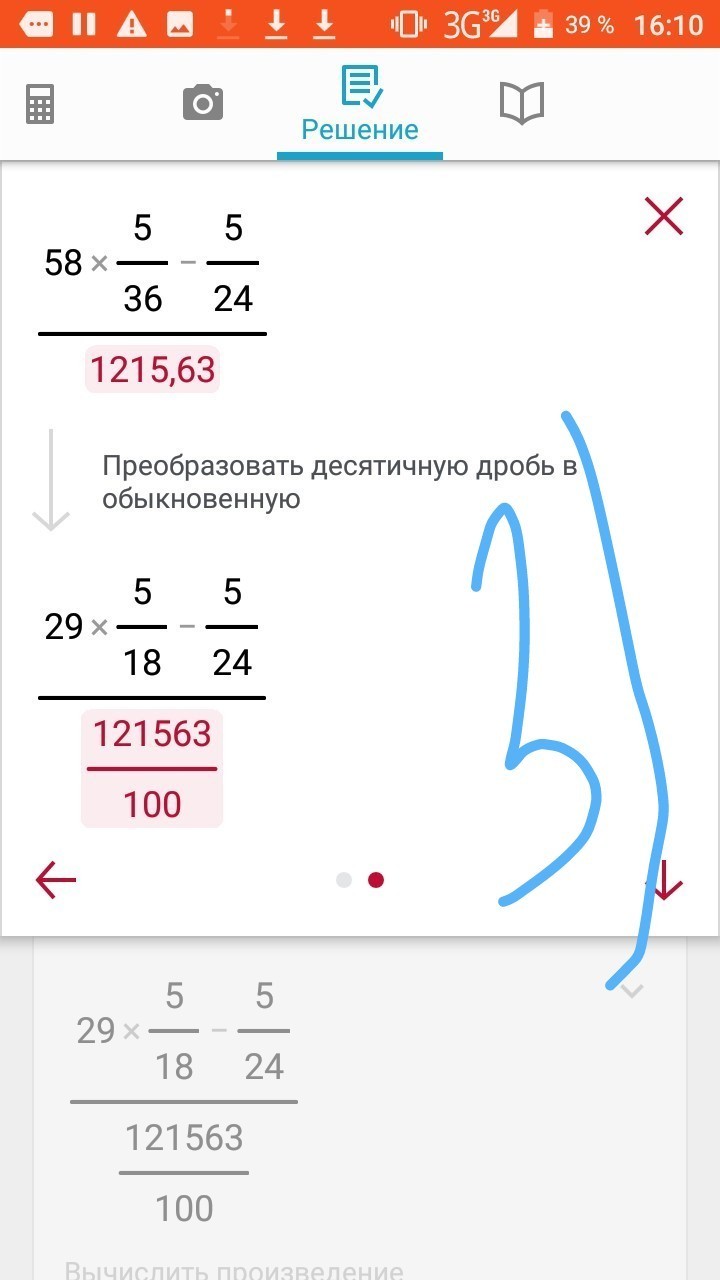Image resolution: width=720 pixels, height=1280 pixels.
Task: Open the calculator tab
Action: pyautogui.click(x=40, y=103)
